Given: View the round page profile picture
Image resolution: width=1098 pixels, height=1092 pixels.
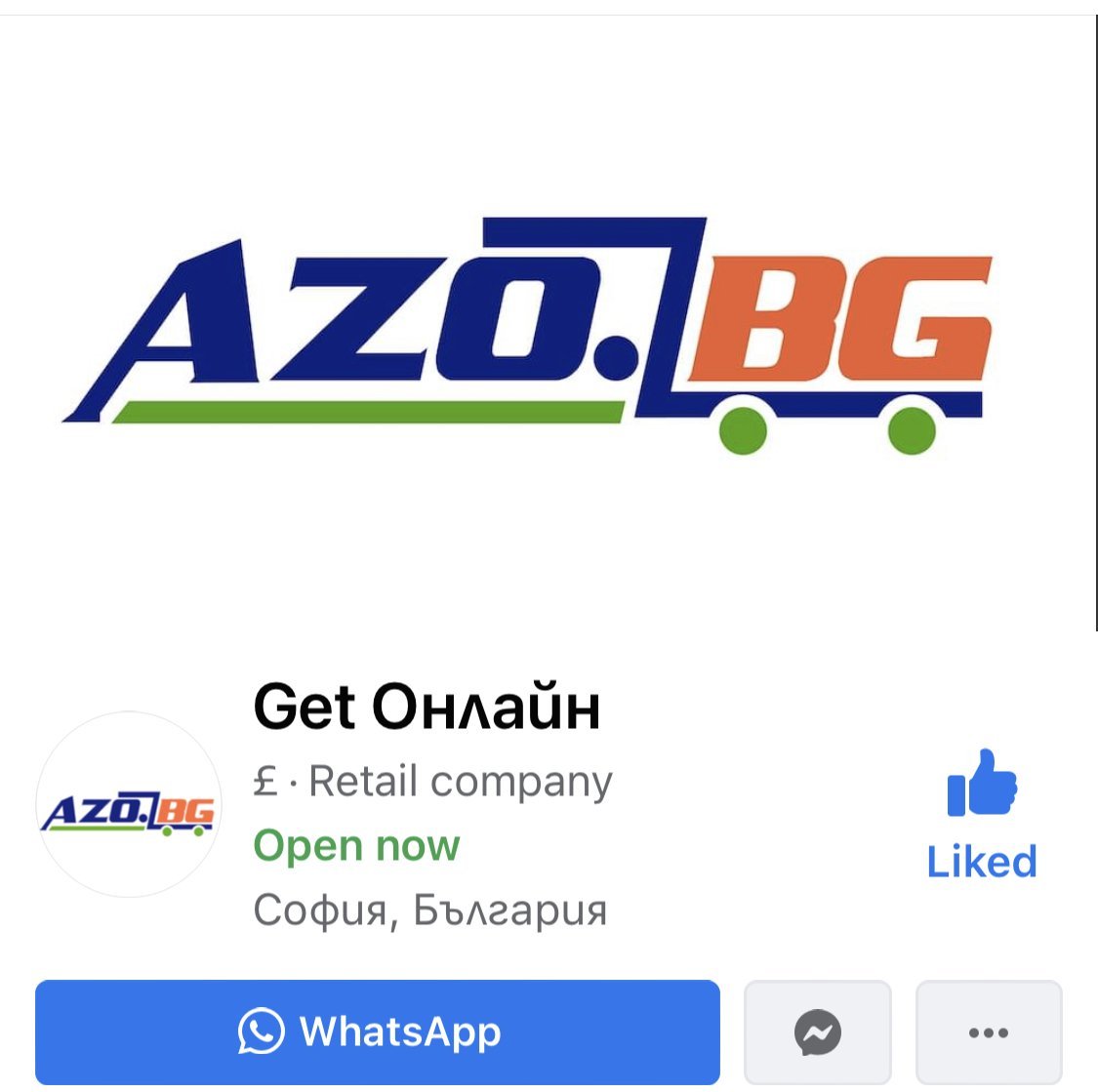Looking at the screenshot, I should coord(129,804).
